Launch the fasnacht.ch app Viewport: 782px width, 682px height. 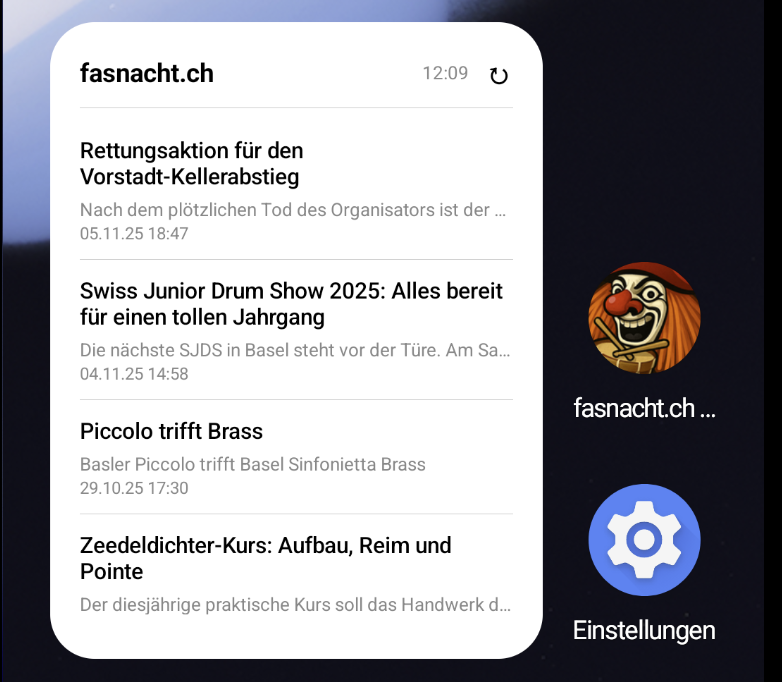coord(644,318)
